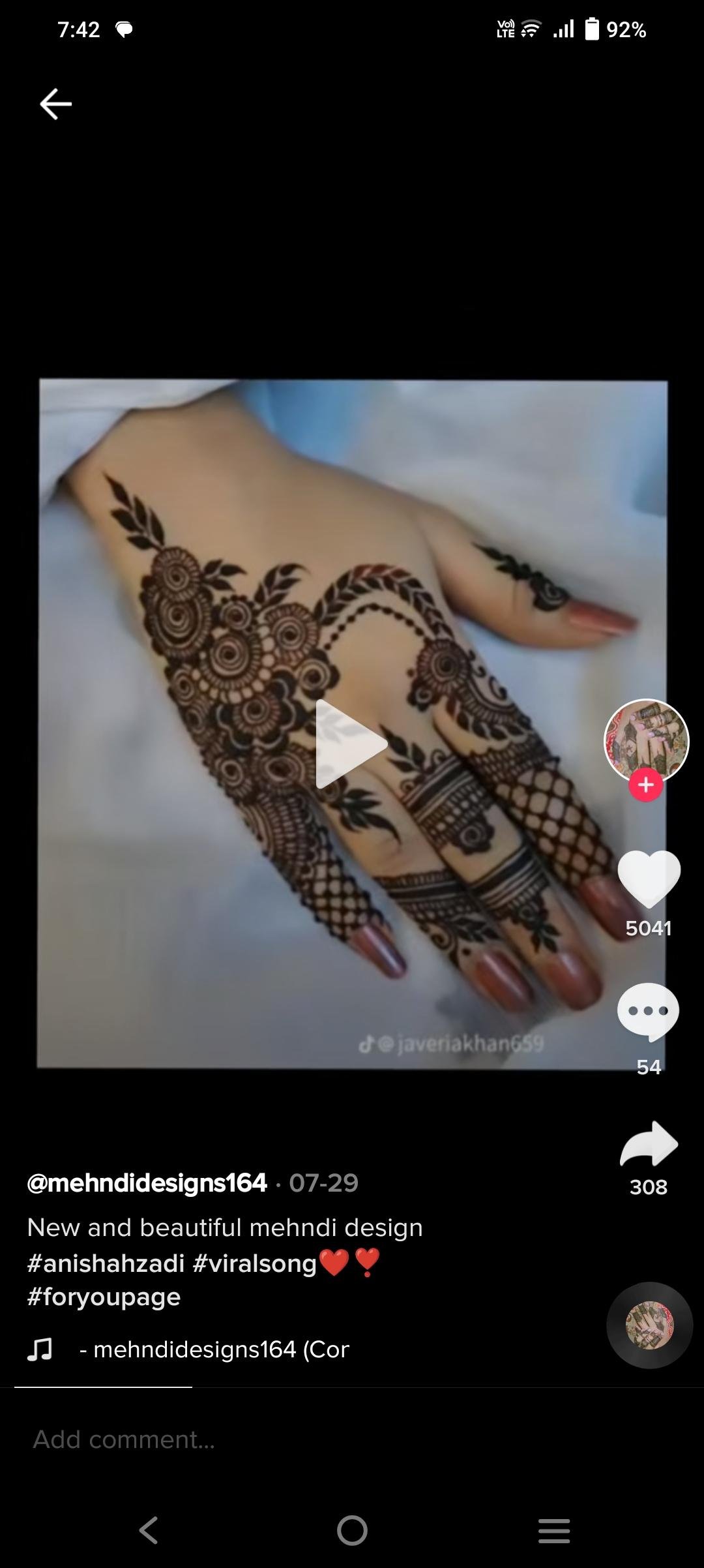This screenshot has height=1568, width=704.
Task: Open the #viralsong hashtag
Action: pyautogui.click(x=255, y=1263)
